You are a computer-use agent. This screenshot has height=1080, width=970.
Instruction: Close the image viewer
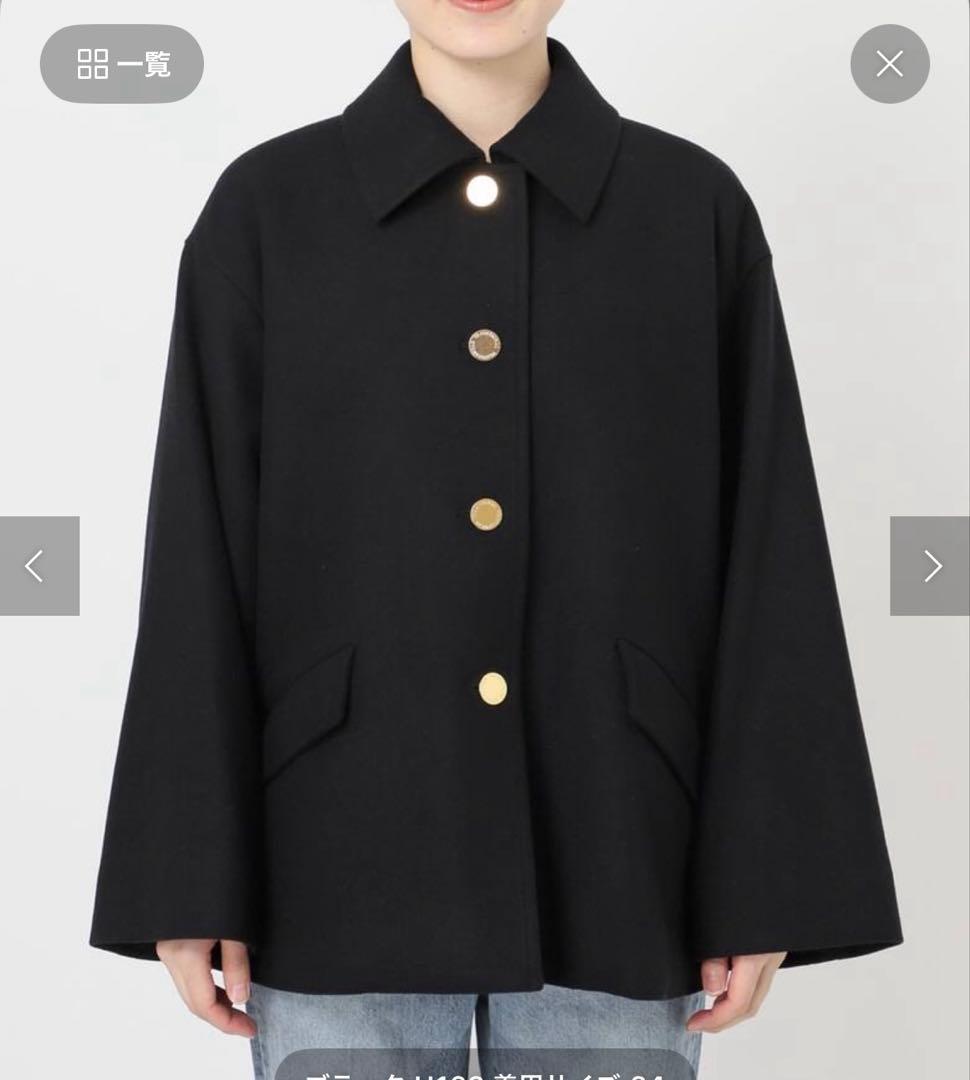[889, 64]
